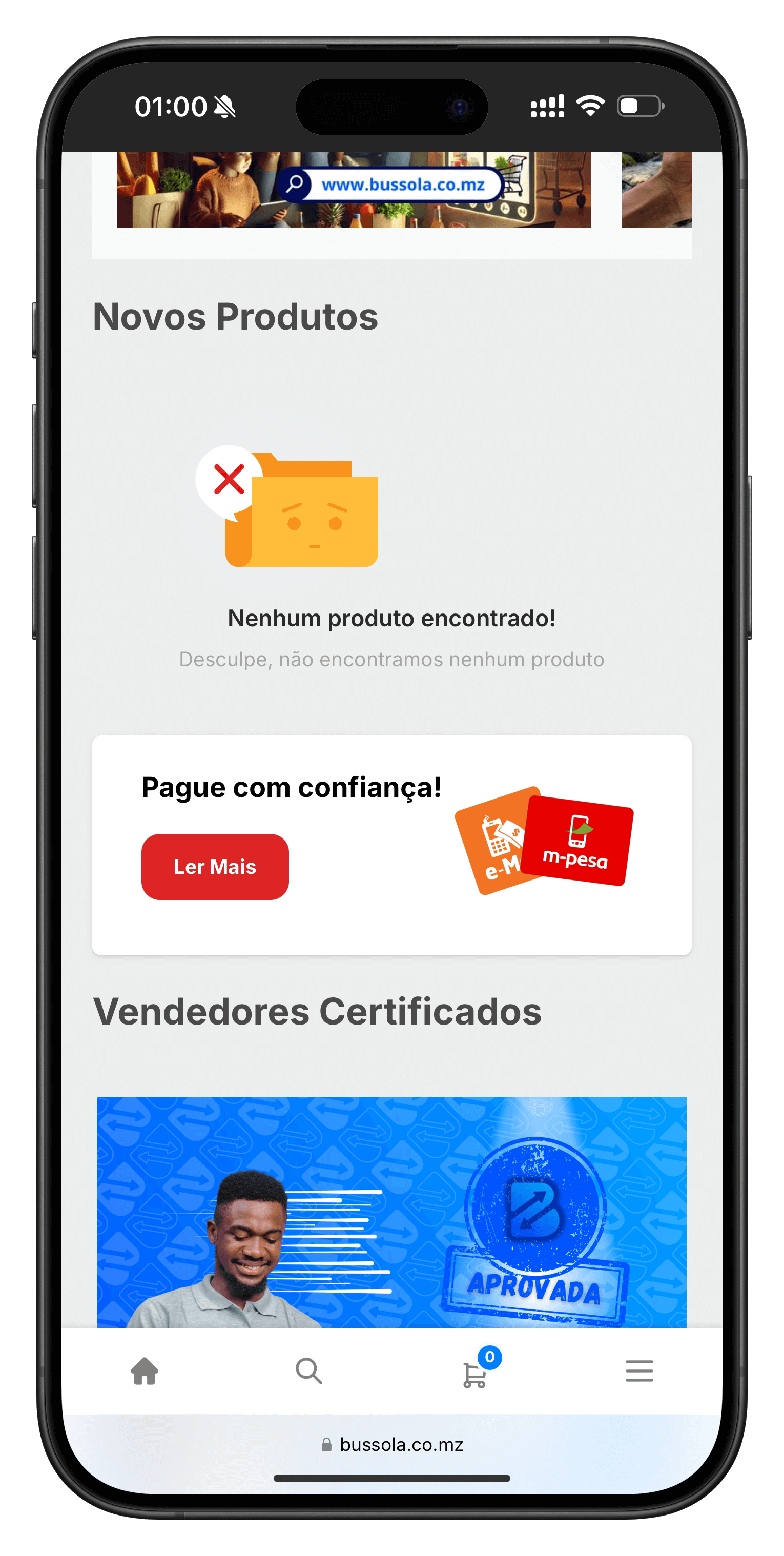Open the hamburger menu

[639, 1371]
